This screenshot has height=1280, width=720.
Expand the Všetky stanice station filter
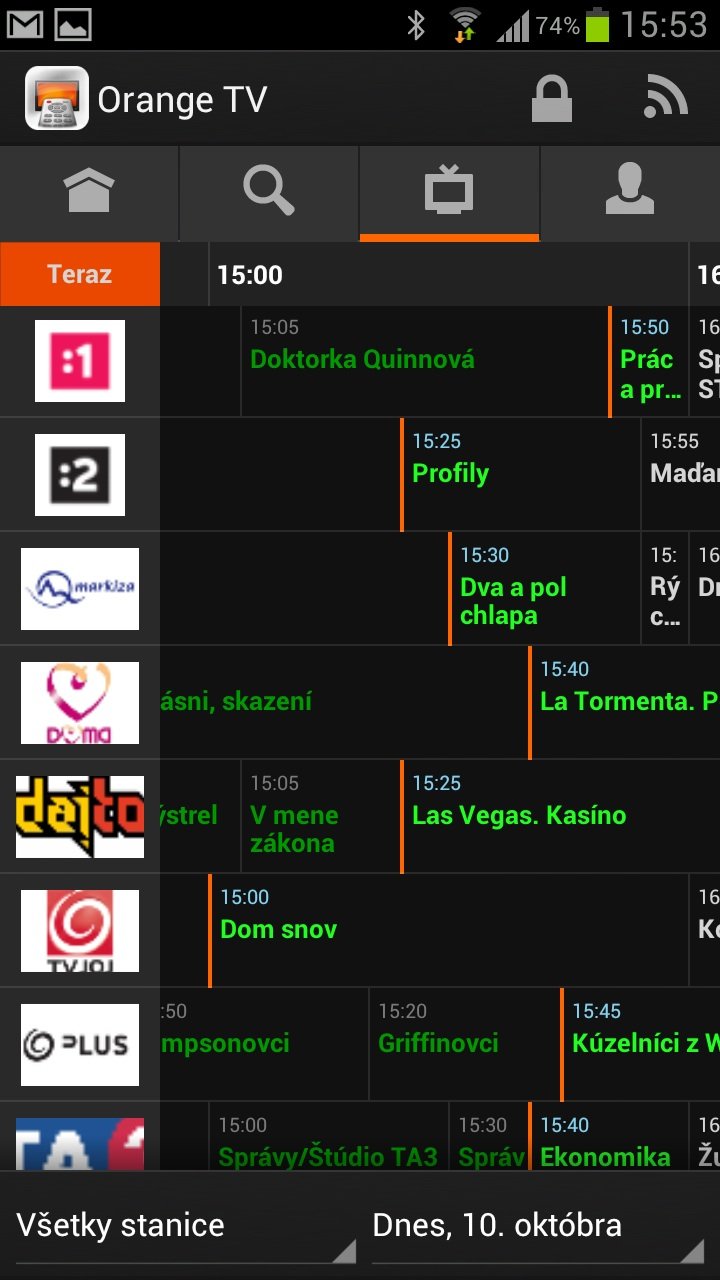(185, 1226)
